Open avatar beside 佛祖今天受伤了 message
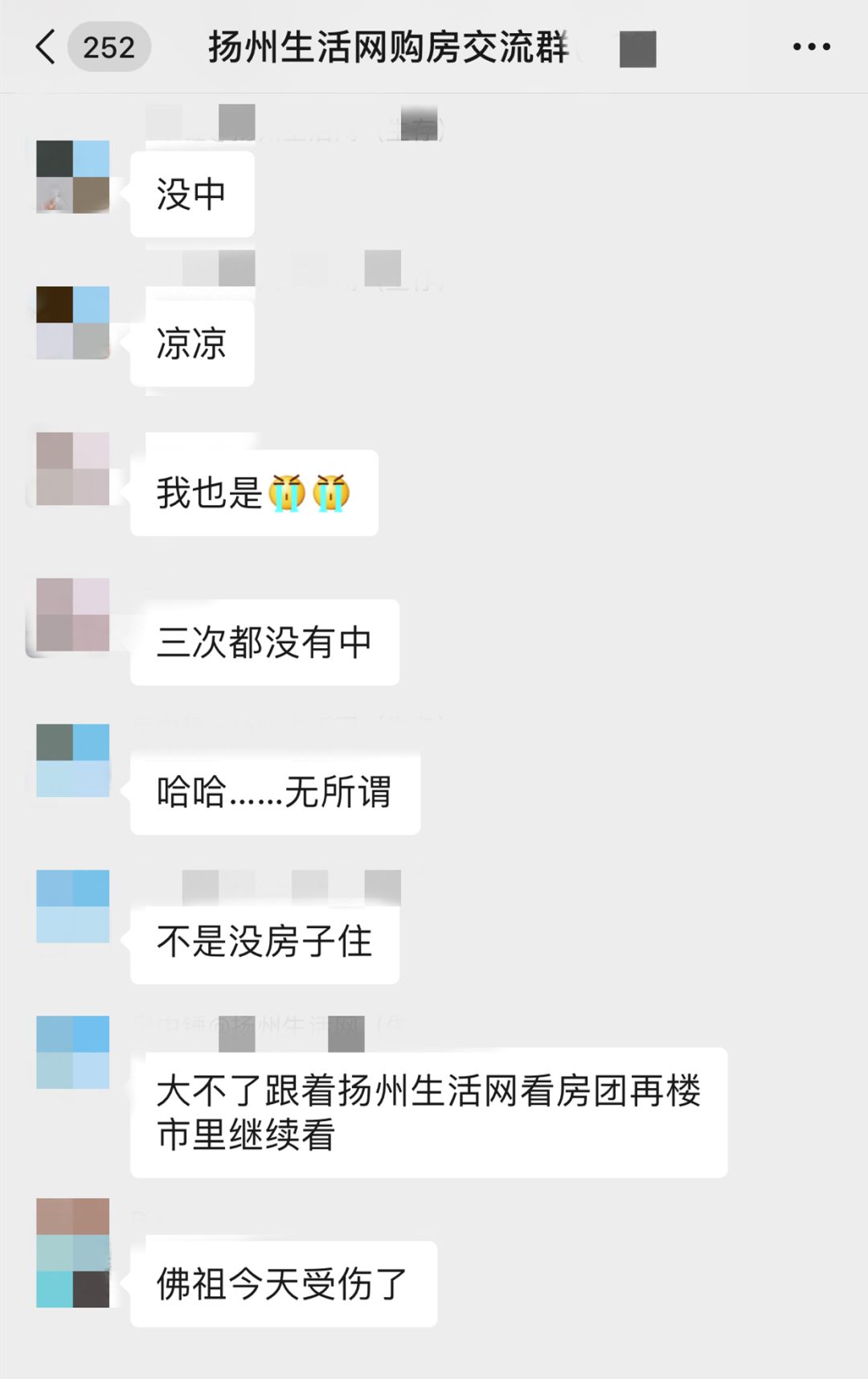Screen dimensions: 868x1379 (73, 1253)
